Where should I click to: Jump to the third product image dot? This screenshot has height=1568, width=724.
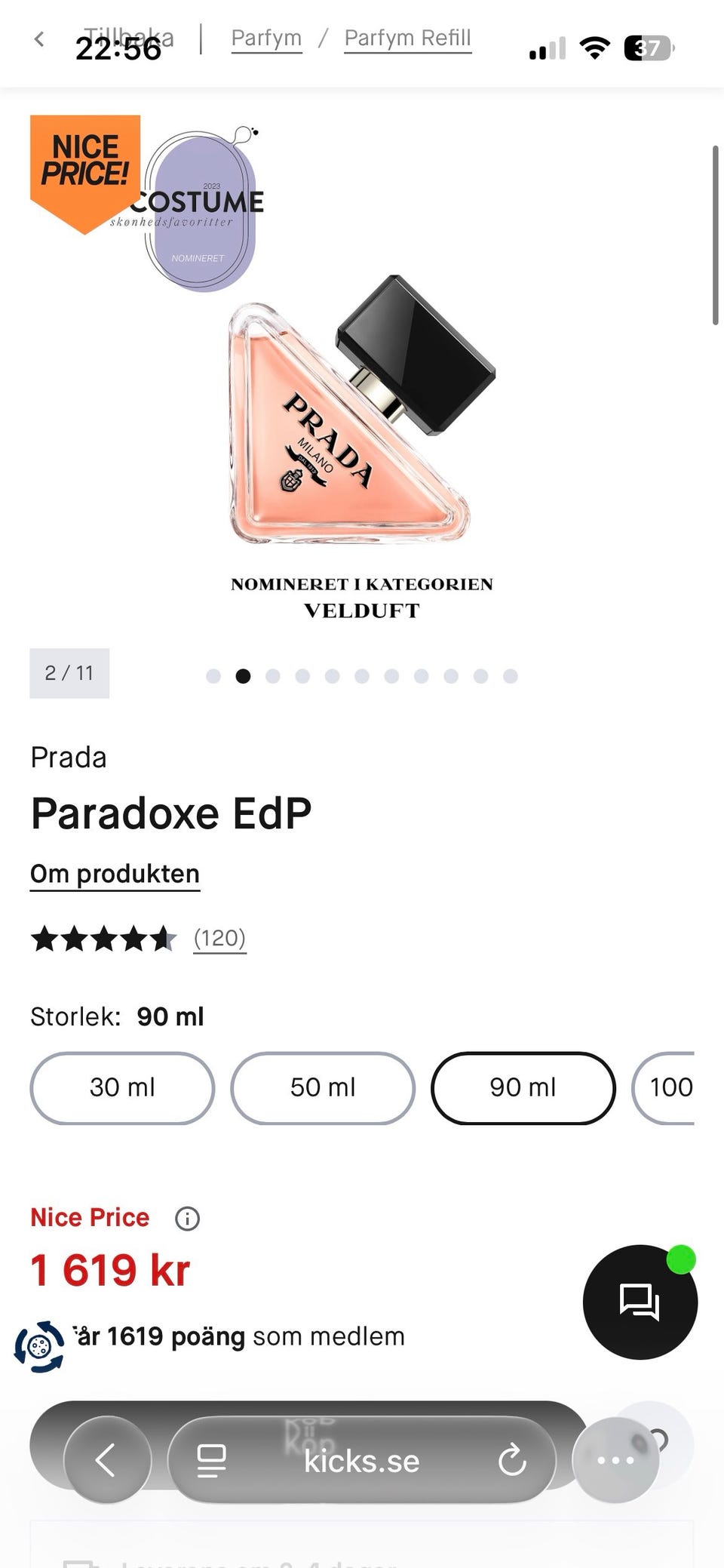(273, 676)
